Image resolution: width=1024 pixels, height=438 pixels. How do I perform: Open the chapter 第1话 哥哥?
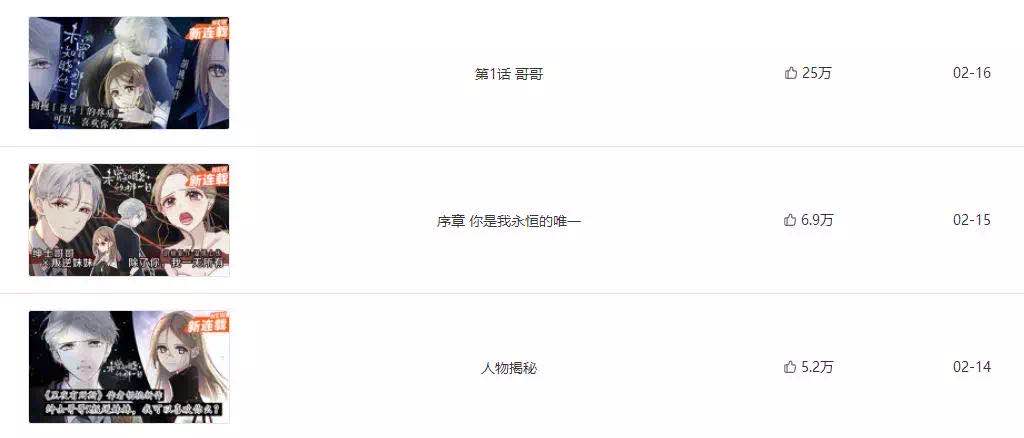pos(509,74)
